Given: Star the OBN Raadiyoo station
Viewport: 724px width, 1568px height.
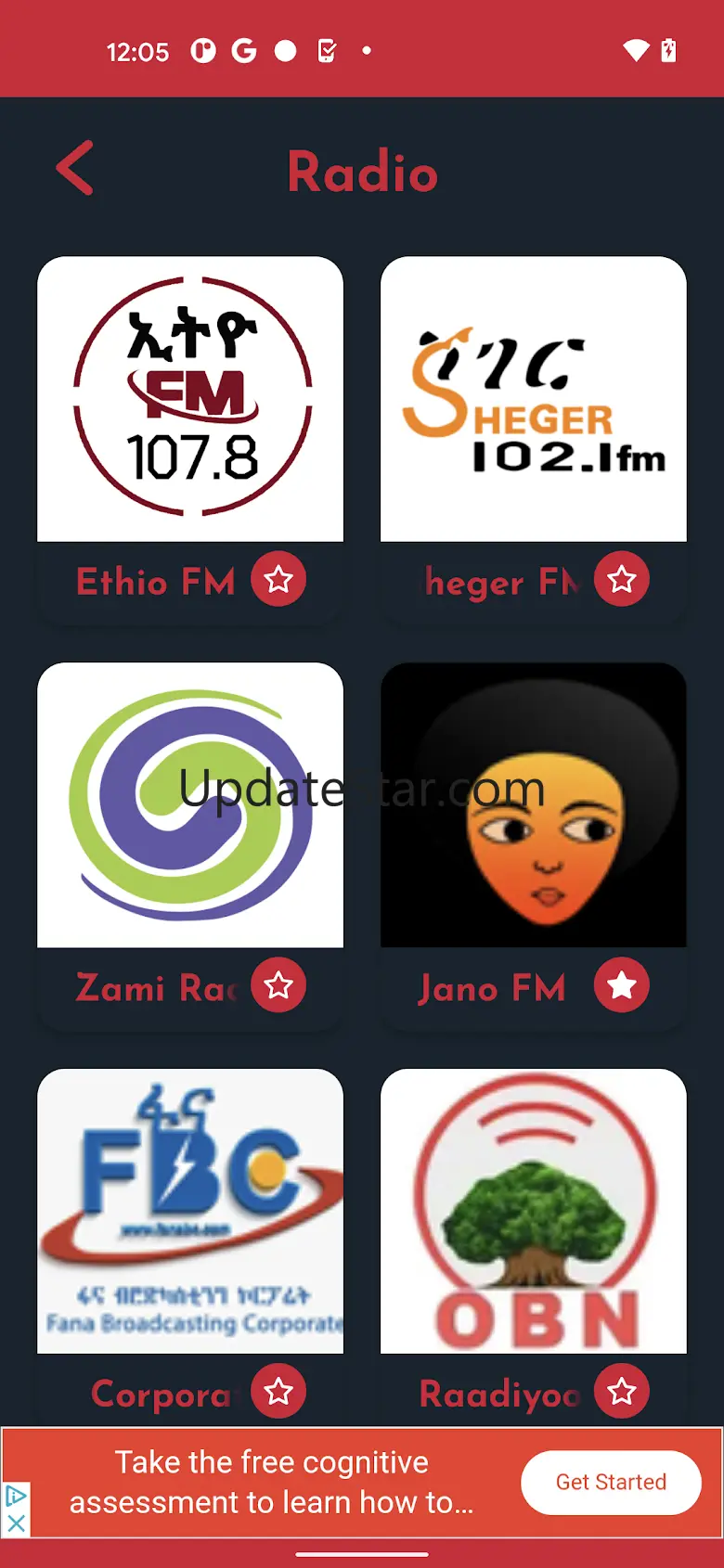Looking at the screenshot, I should click(x=622, y=1391).
